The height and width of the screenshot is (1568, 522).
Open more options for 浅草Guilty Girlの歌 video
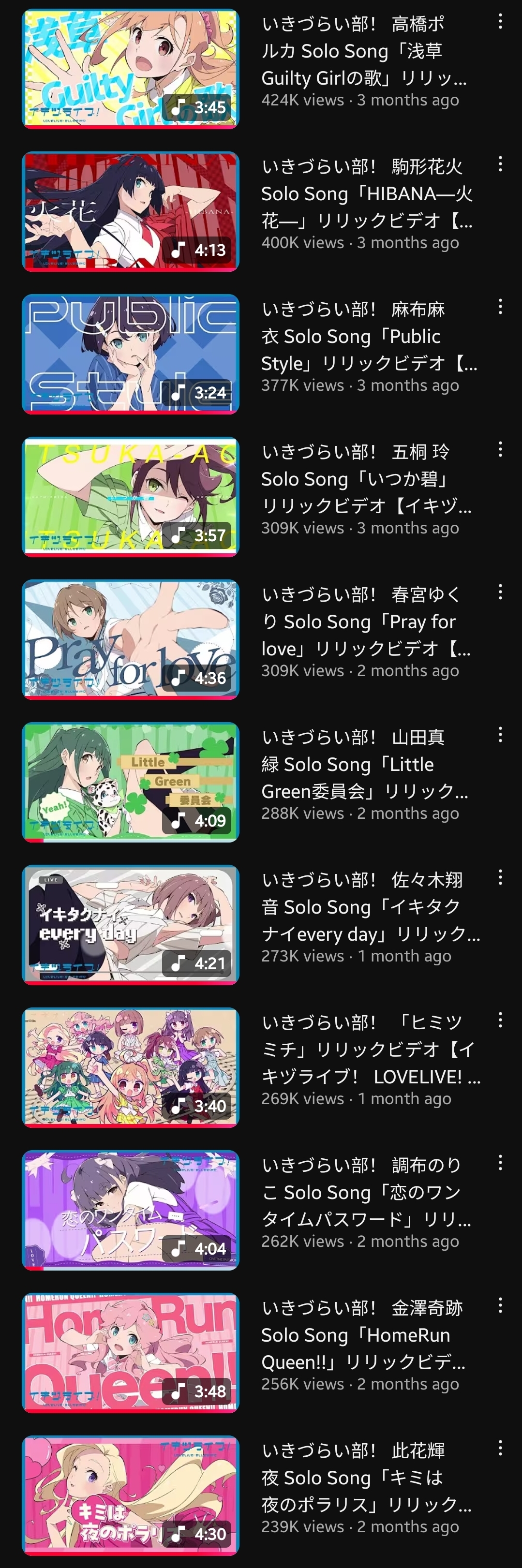[500, 22]
